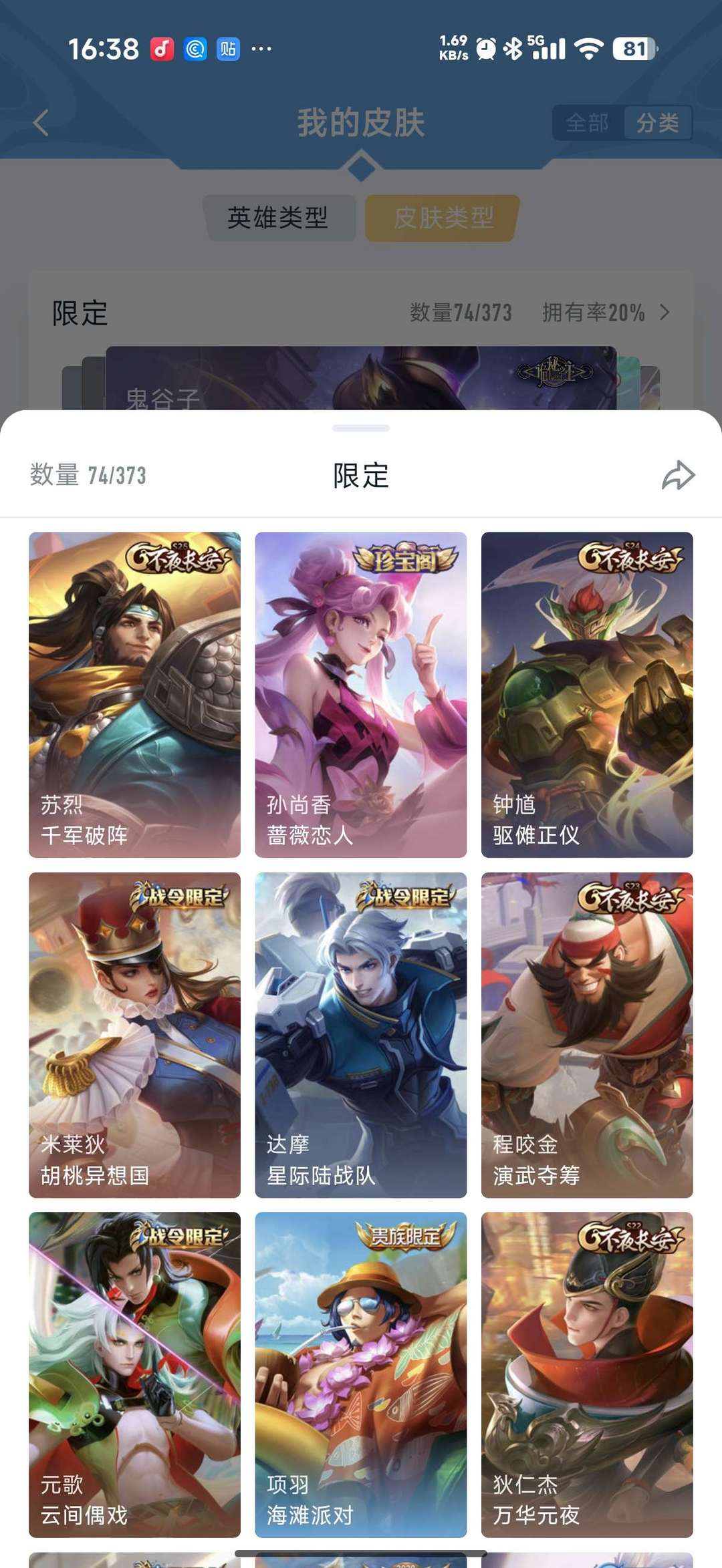Select the 项羽 海滩派对 skin
Viewport: 722px width, 1568px height.
click(360, 1374)
